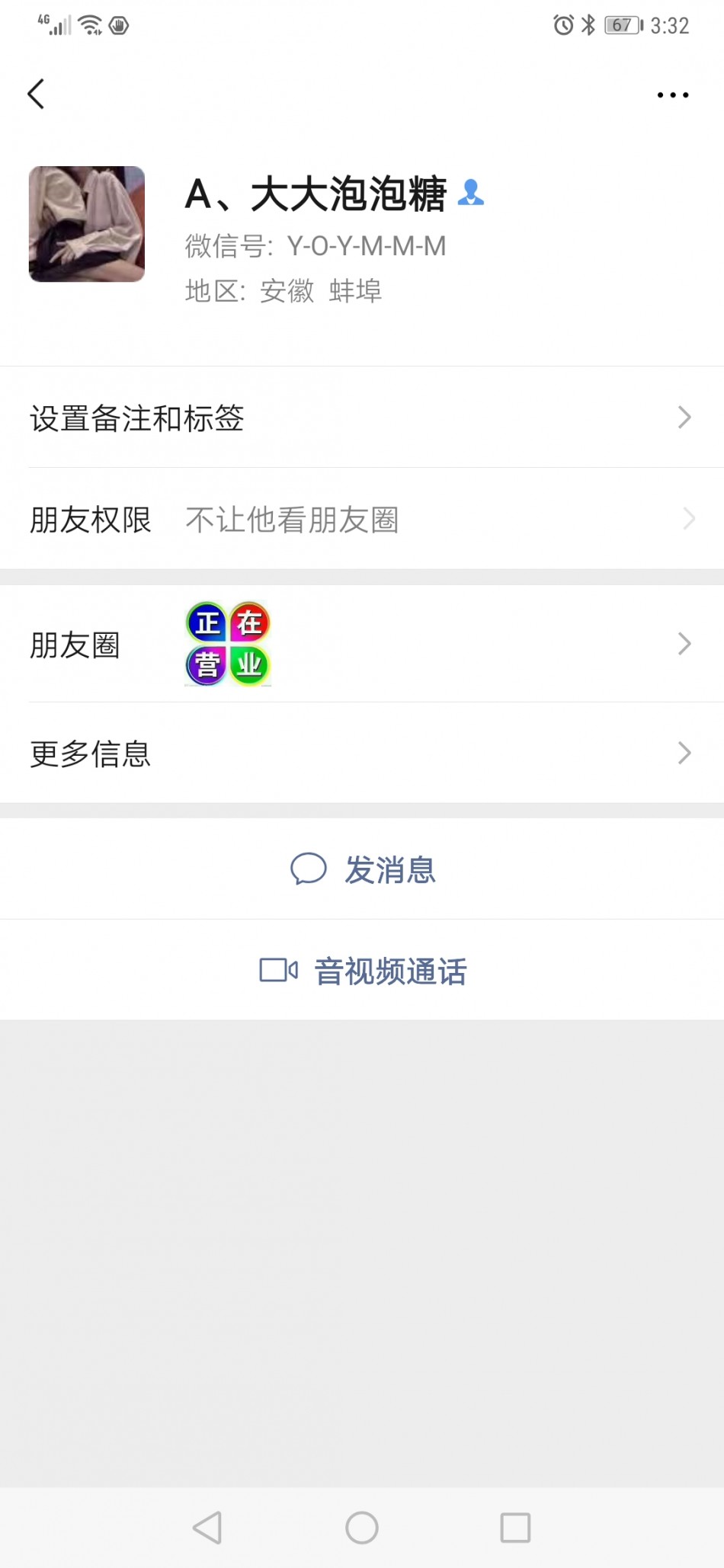Start 音视频通话 call
The image size is (724, 1568).
(x=364, y=971)
